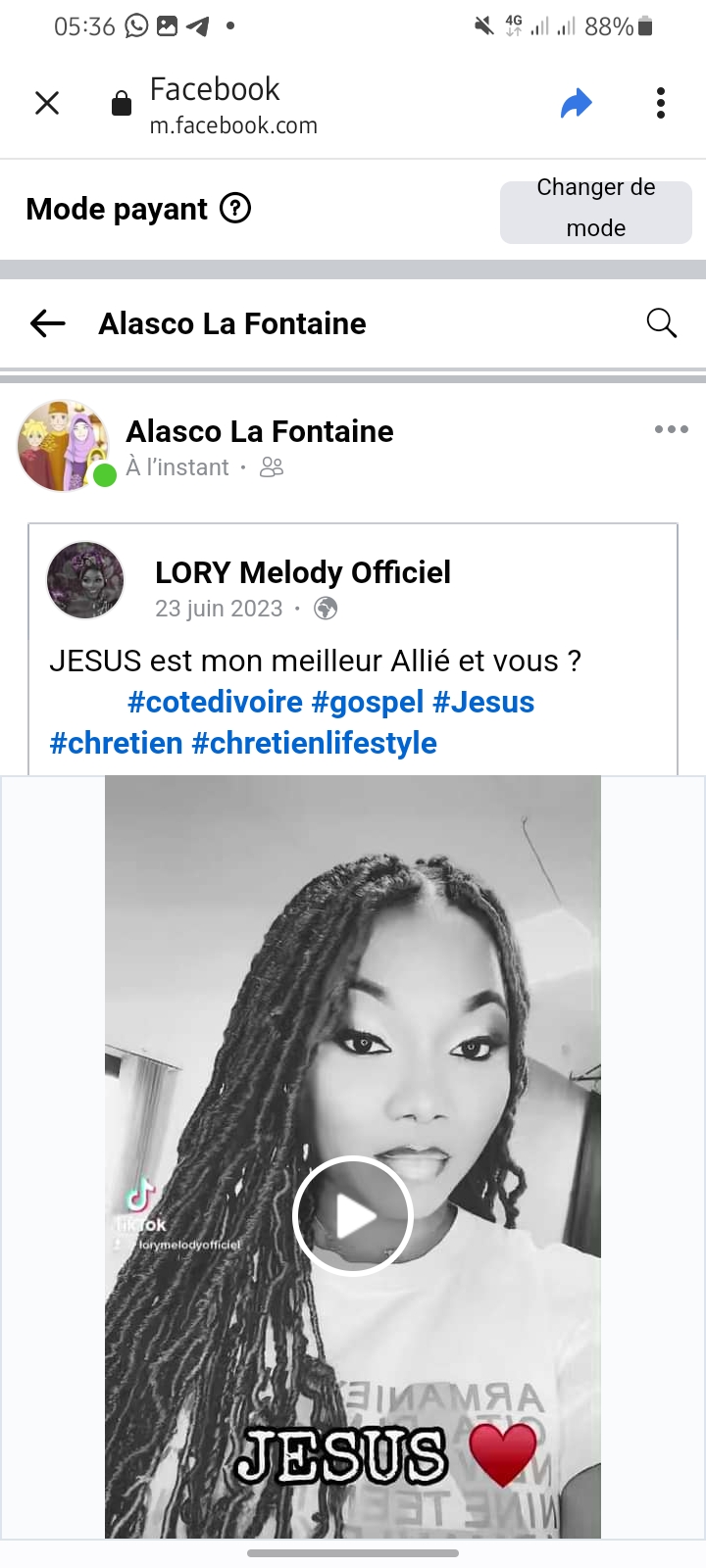The image size is (706, 1568).
Task: Open the browser overflow menu
Action: click(661, 103)
